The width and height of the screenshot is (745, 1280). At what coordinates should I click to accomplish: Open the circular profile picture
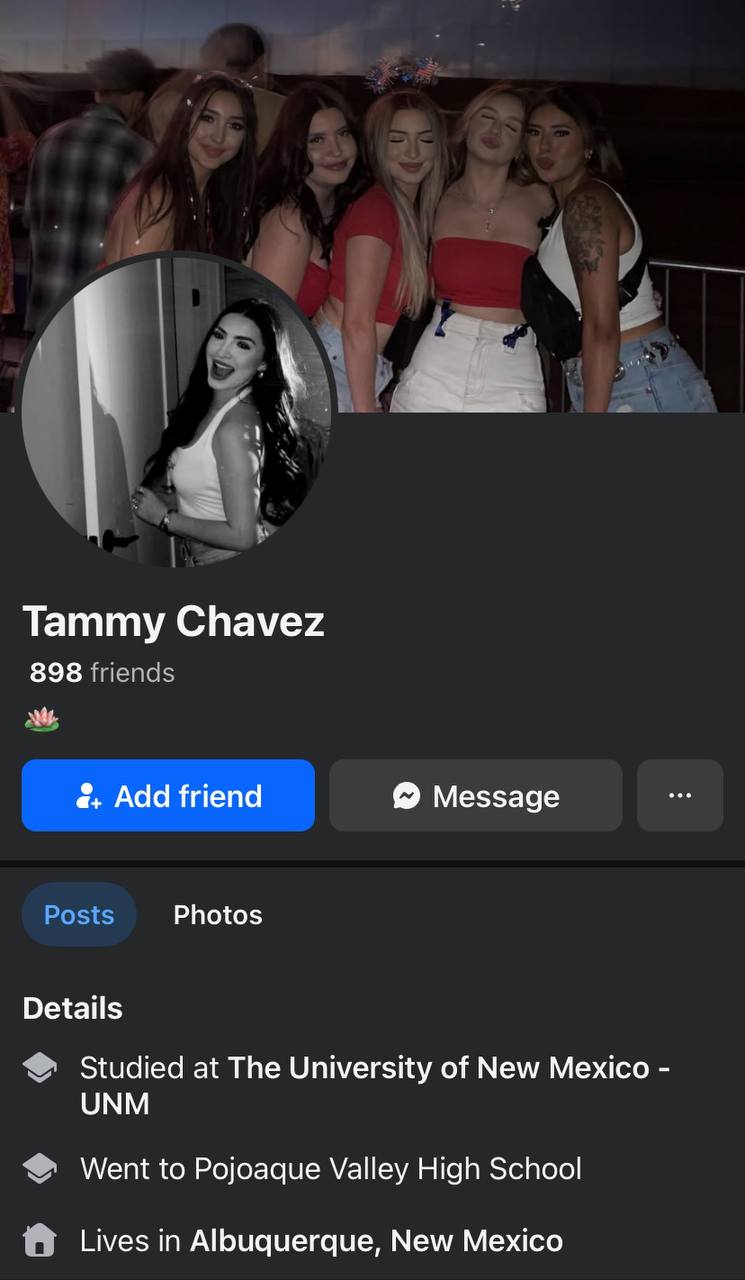[x=176, y=410]
